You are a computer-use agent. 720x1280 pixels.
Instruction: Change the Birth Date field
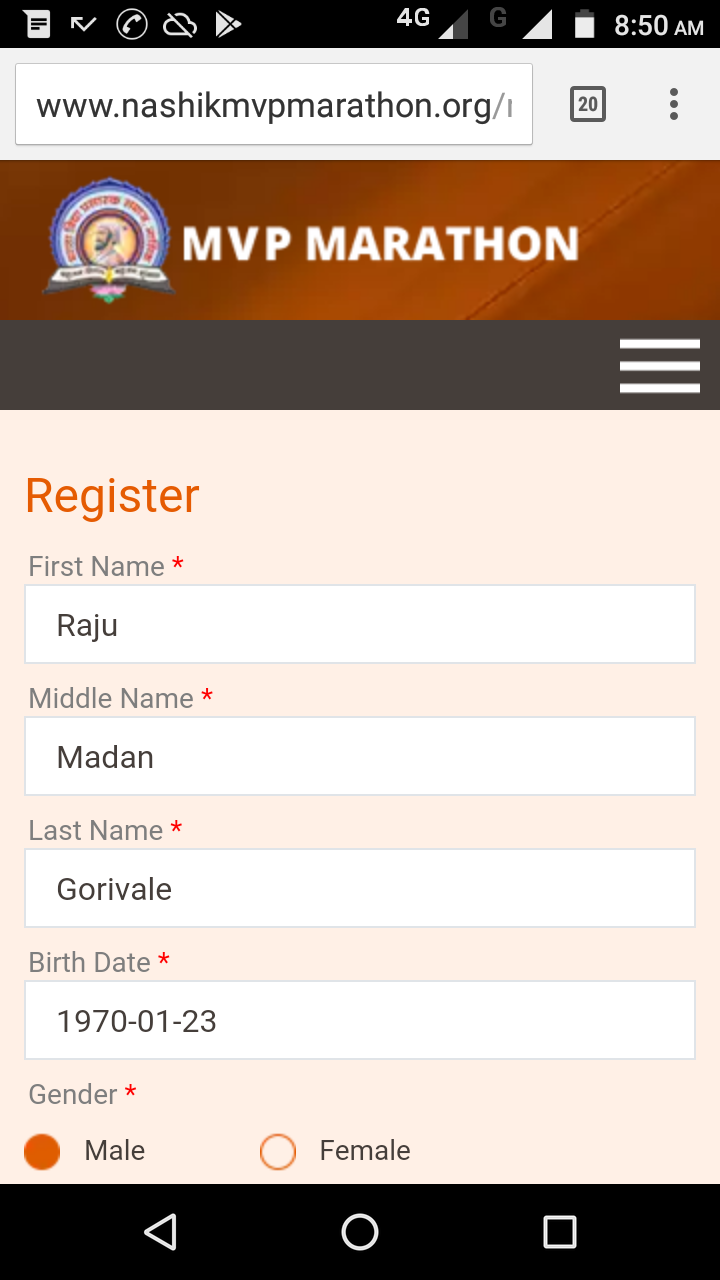coord(360,1021)
